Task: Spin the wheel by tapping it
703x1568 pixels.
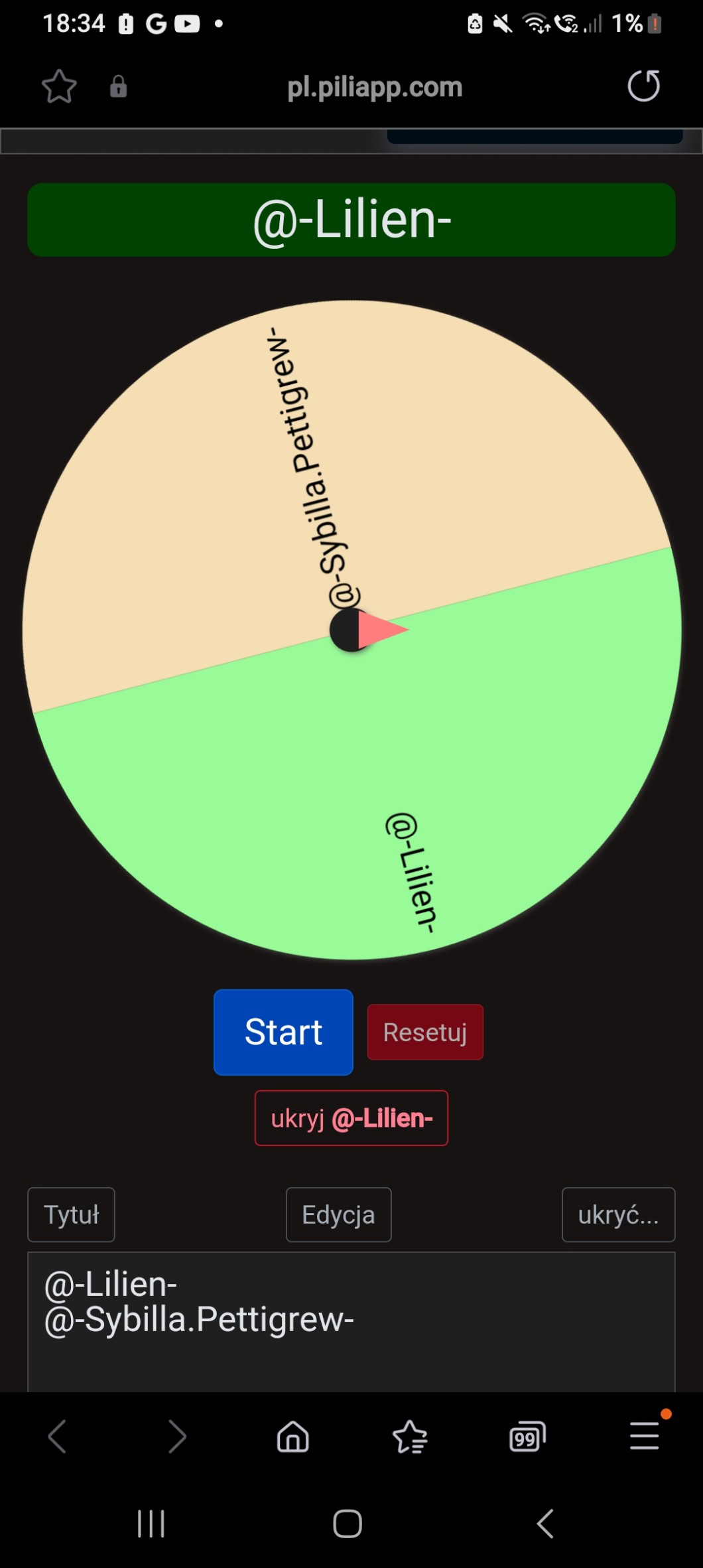Action: (x=351, y=630)
